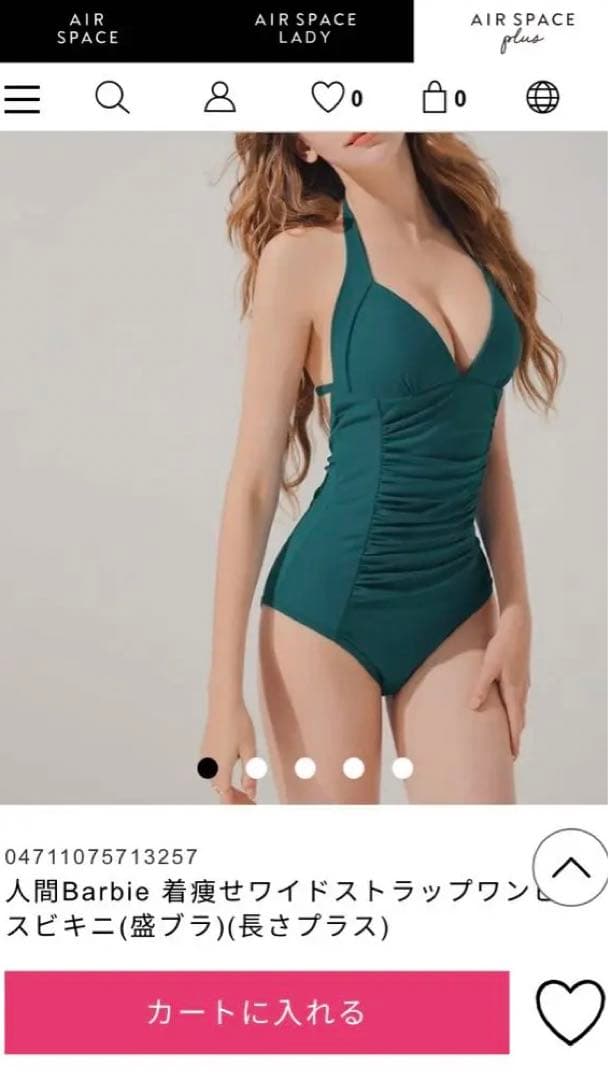This screenshot has height=1080, width=608.
Task: Change language with the globe icon
Action: (542, 98)
